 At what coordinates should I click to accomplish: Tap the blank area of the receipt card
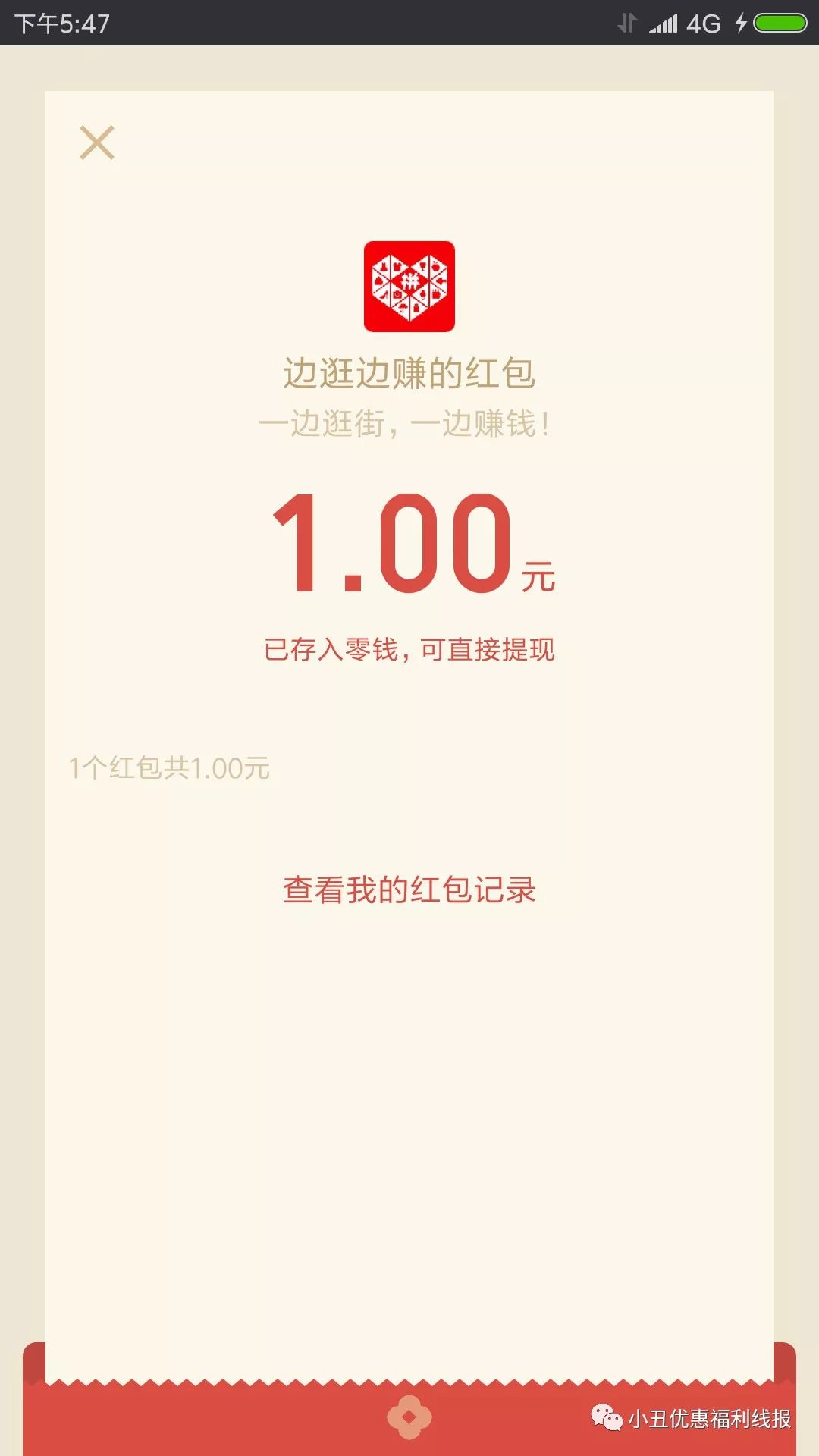point(409,1100)
